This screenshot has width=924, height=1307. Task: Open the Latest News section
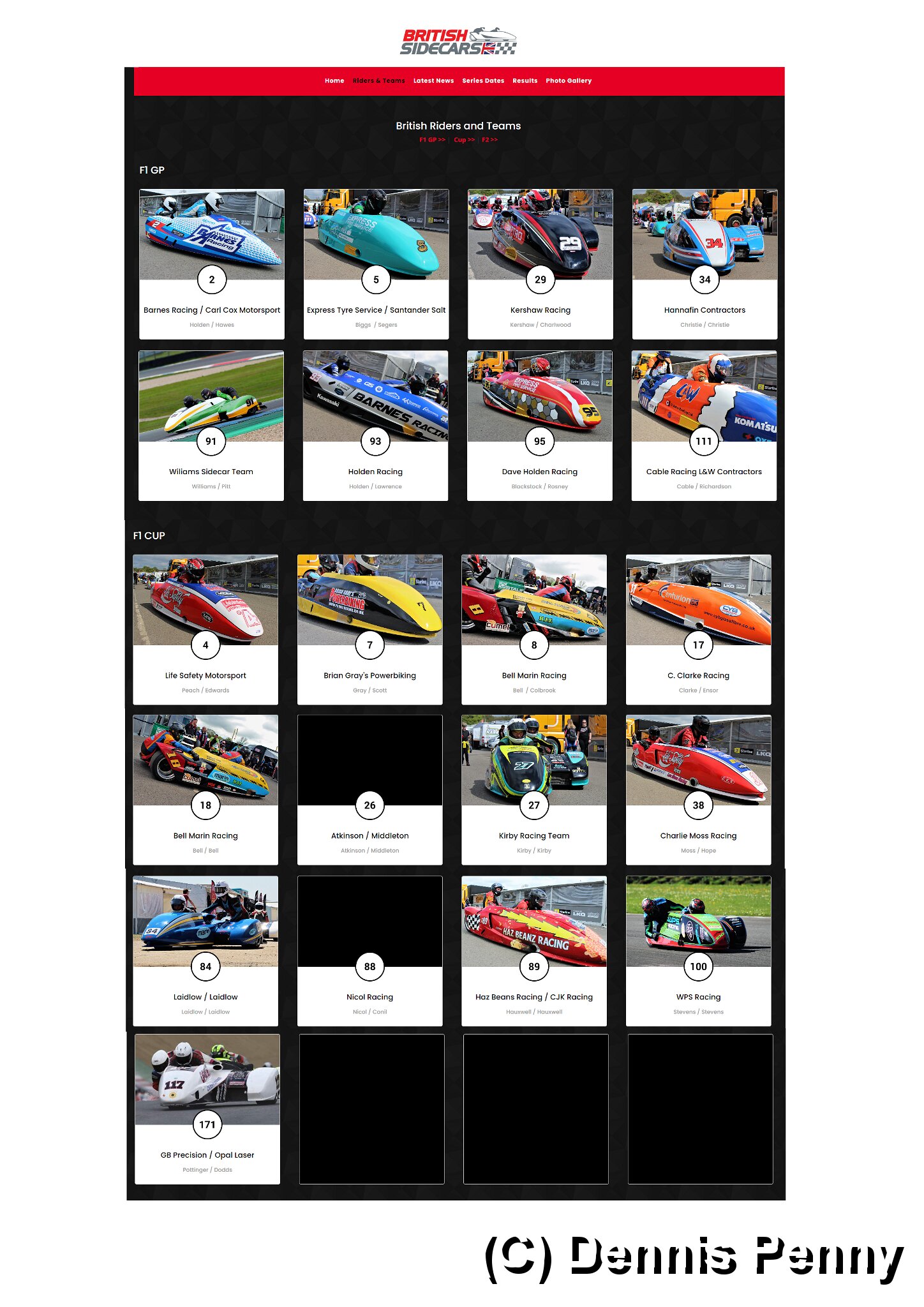click(433, 81)
